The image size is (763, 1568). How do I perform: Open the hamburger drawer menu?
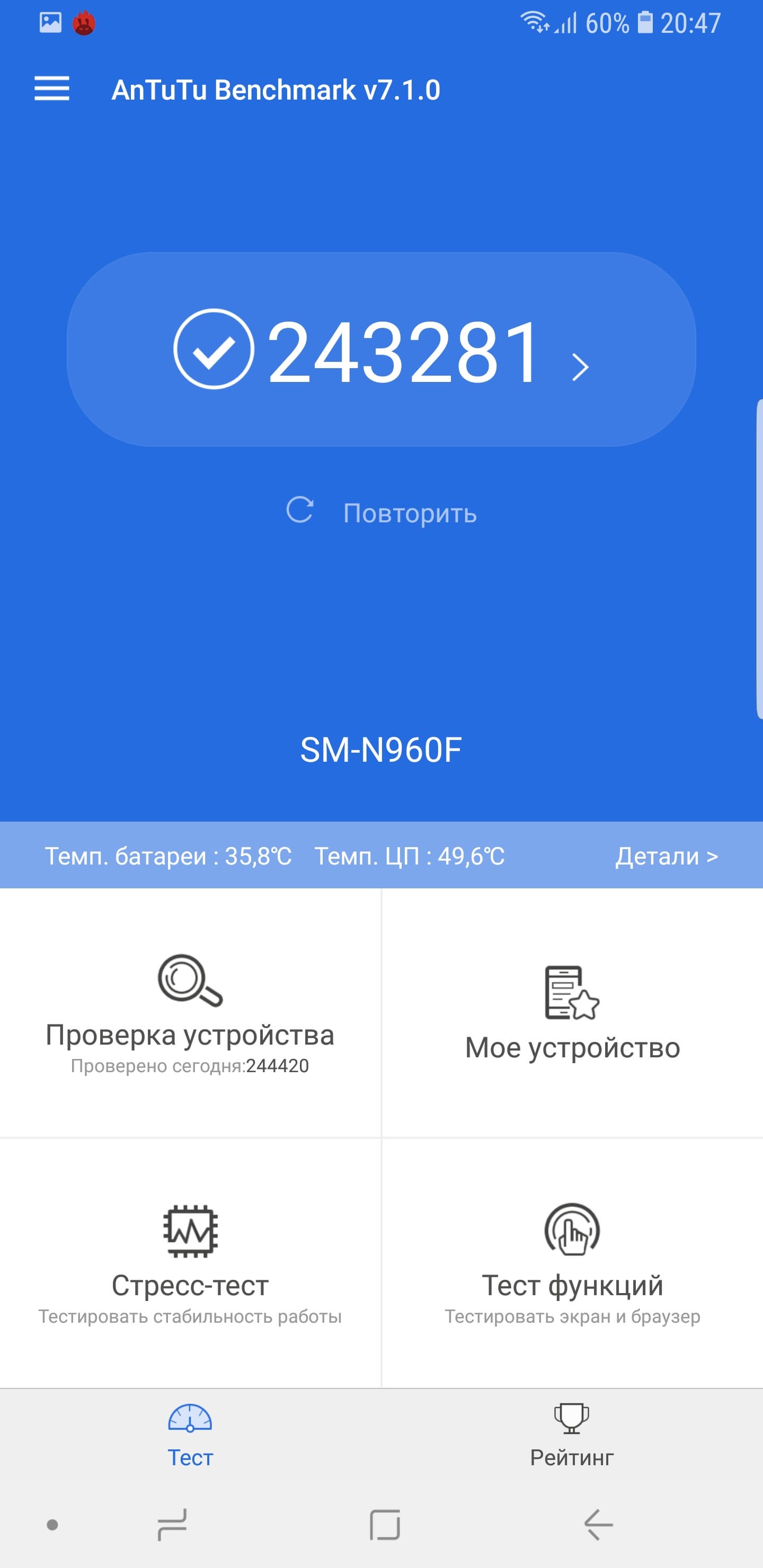click(52, 89)
